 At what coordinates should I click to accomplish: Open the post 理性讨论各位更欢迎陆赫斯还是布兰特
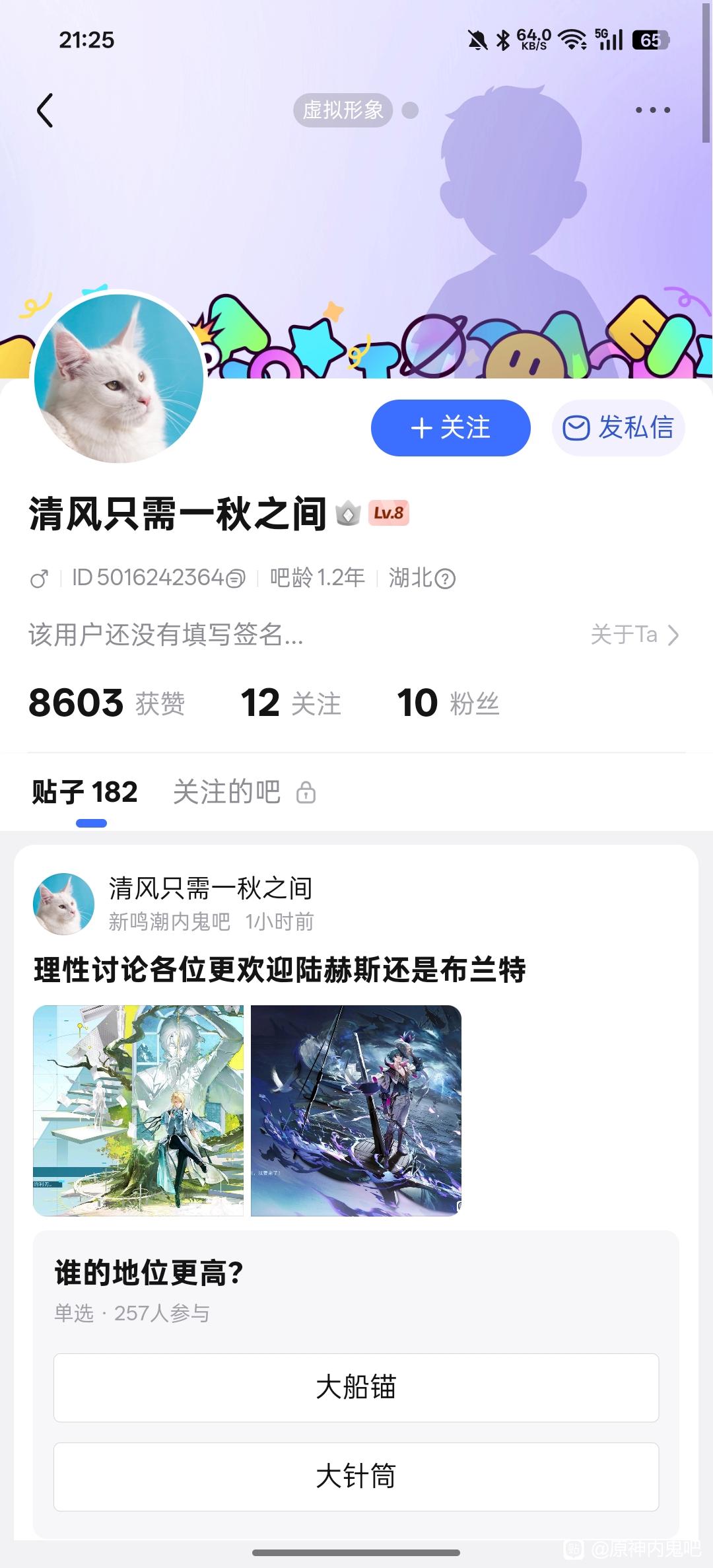pyautogui.click(x=280, y=970)
